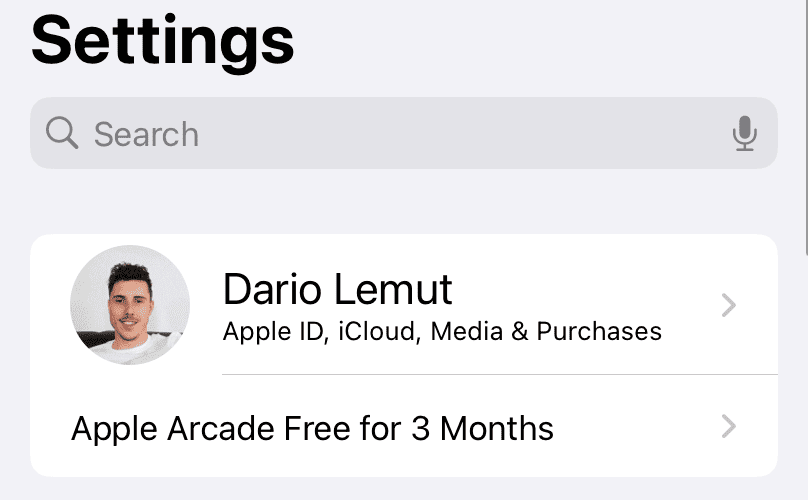Start voice search with the microphone icon
The image size is (808, 500).
pyautogui.click(x=744, y=134)
